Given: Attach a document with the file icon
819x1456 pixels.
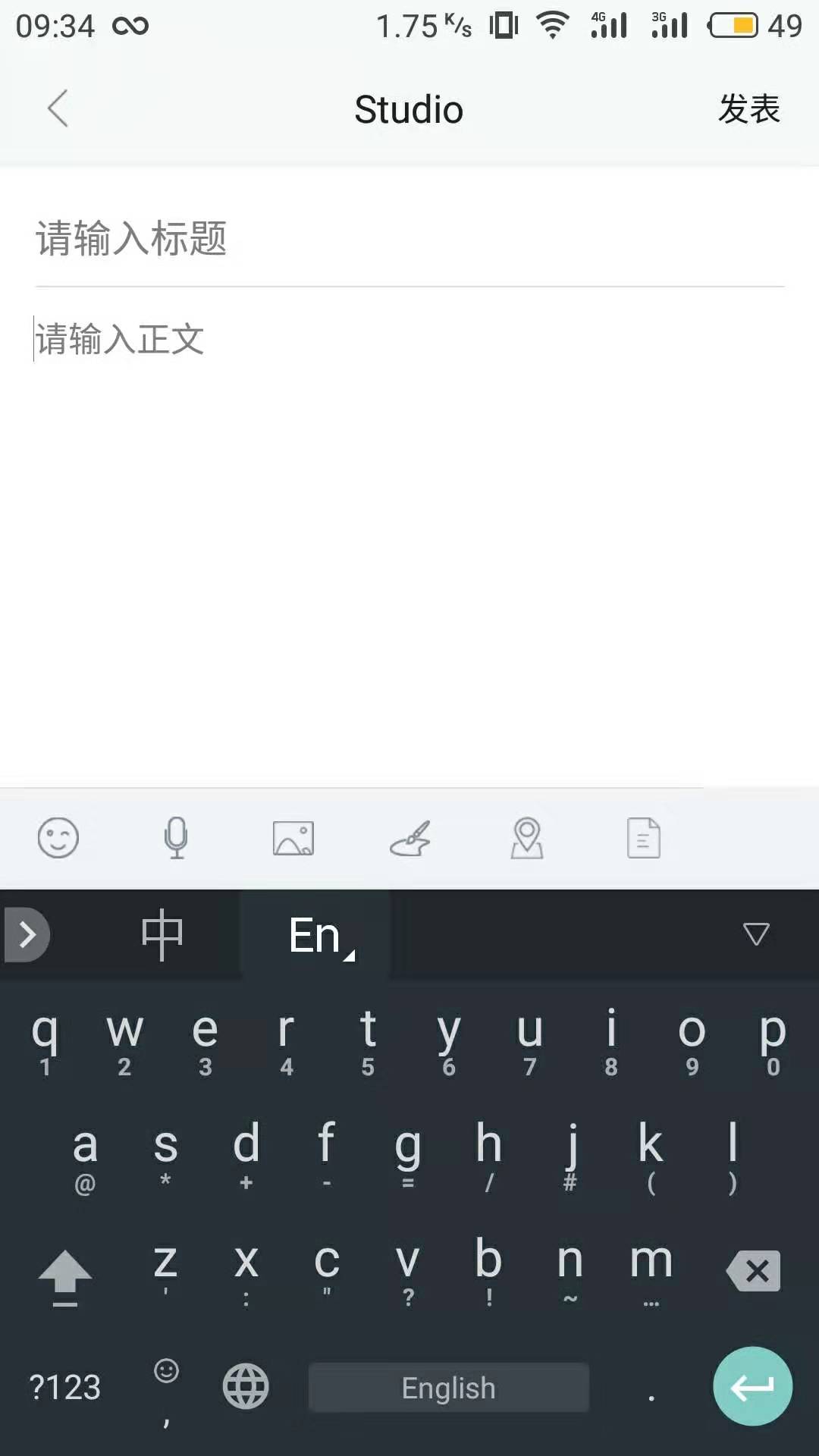Looking at the screenshot, I should coord(644,838).
